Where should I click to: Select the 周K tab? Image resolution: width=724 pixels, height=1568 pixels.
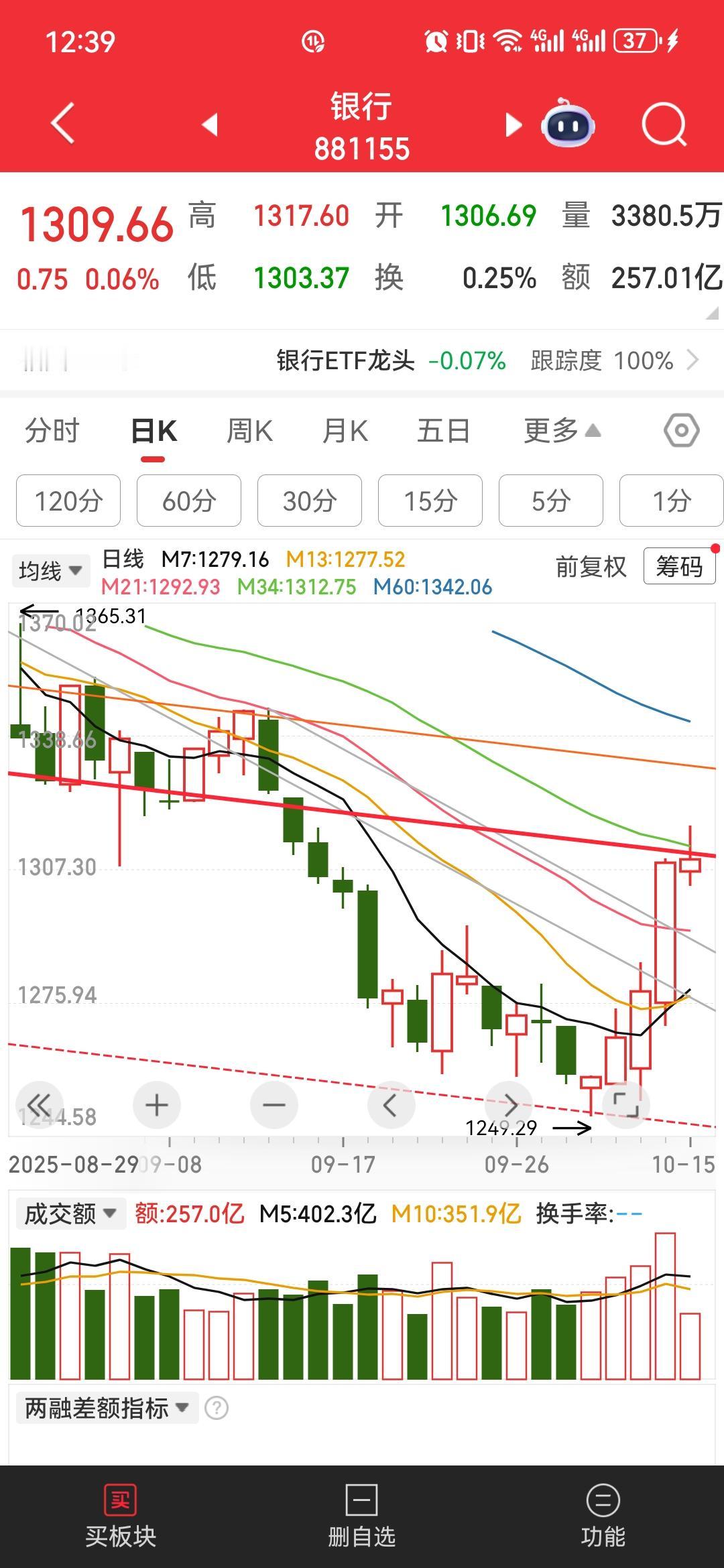coord(249,431)
